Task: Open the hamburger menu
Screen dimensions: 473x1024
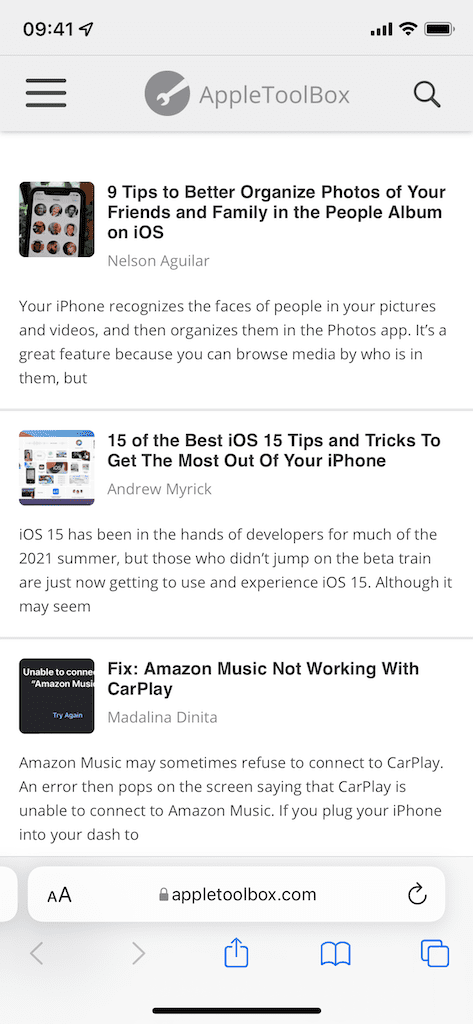Action: (x=46, y=93)
